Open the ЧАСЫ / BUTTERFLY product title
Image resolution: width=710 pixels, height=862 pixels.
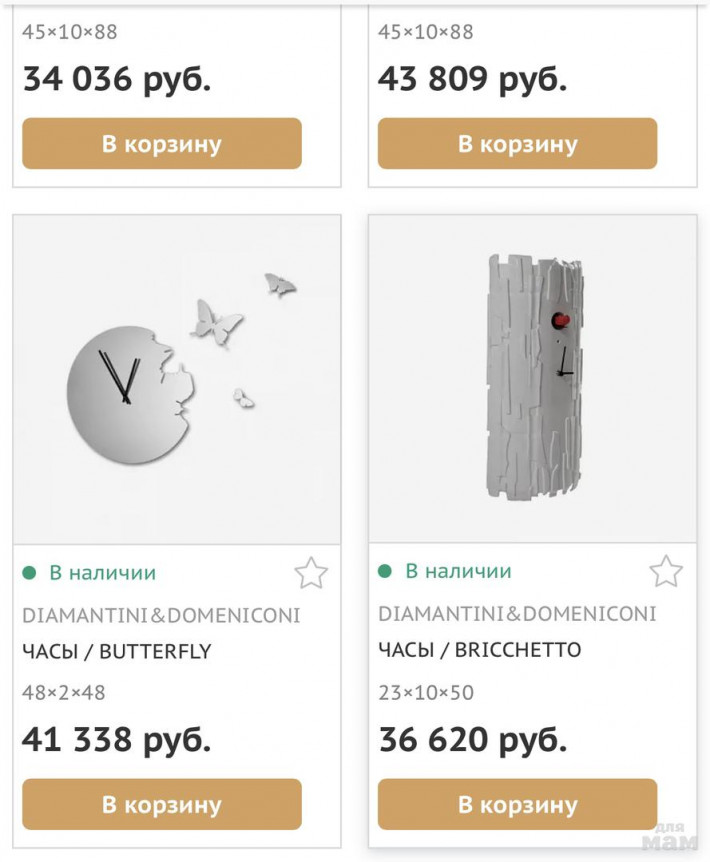(117, 651)
